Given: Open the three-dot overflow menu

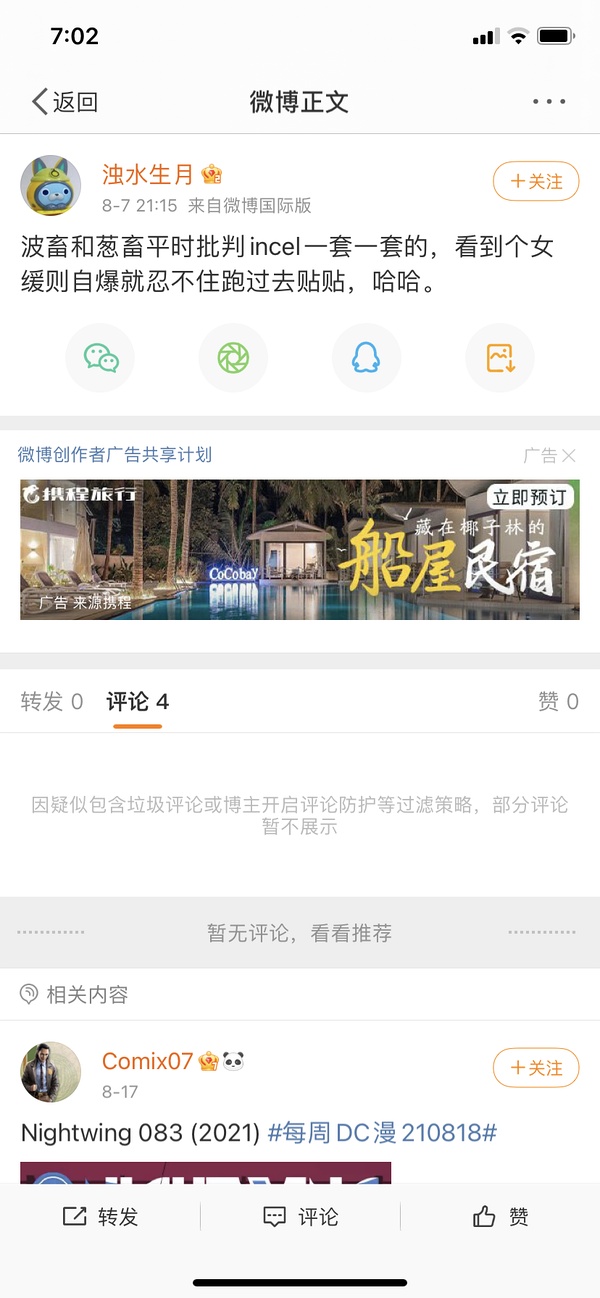Looking at the screenshot, I should (549, 101).
